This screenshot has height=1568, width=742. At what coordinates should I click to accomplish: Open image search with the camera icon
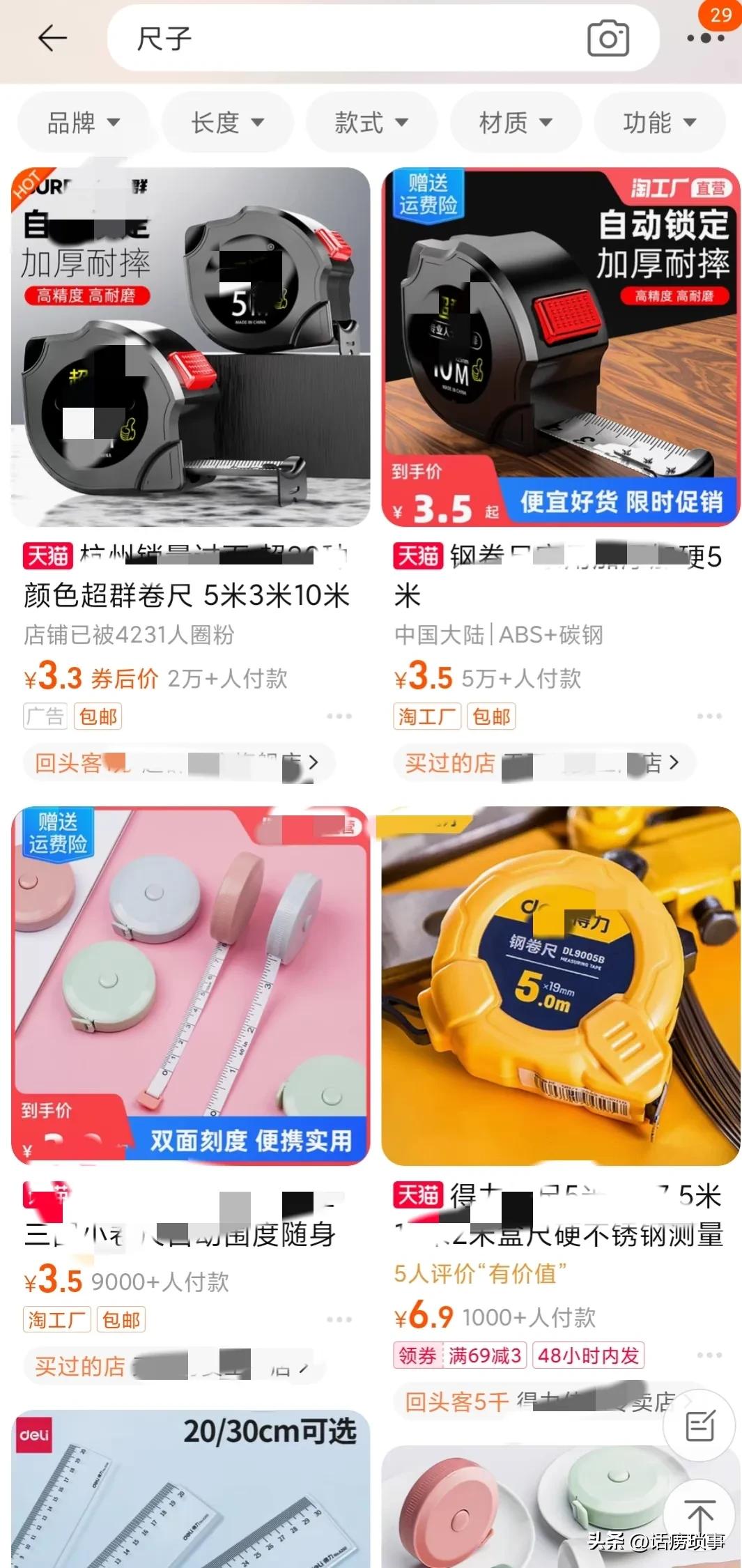608,38
